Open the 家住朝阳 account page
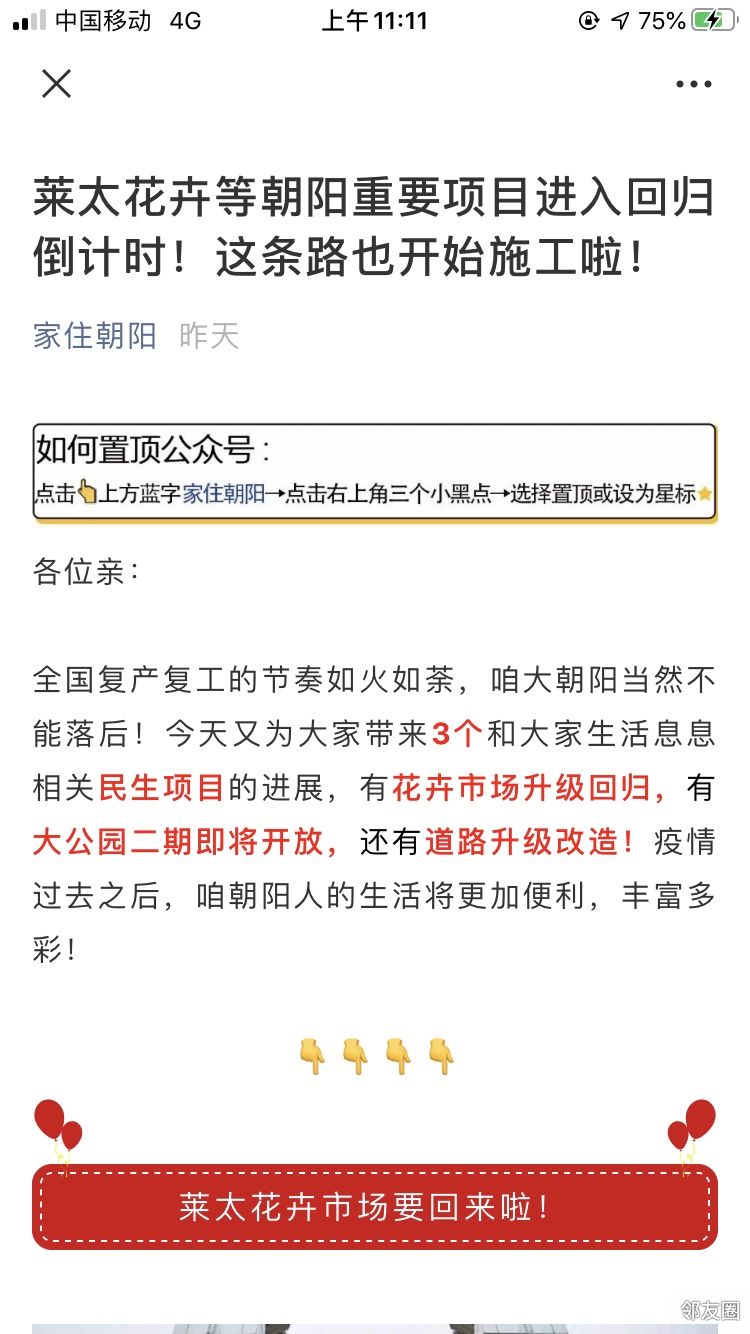 point(95,335)
